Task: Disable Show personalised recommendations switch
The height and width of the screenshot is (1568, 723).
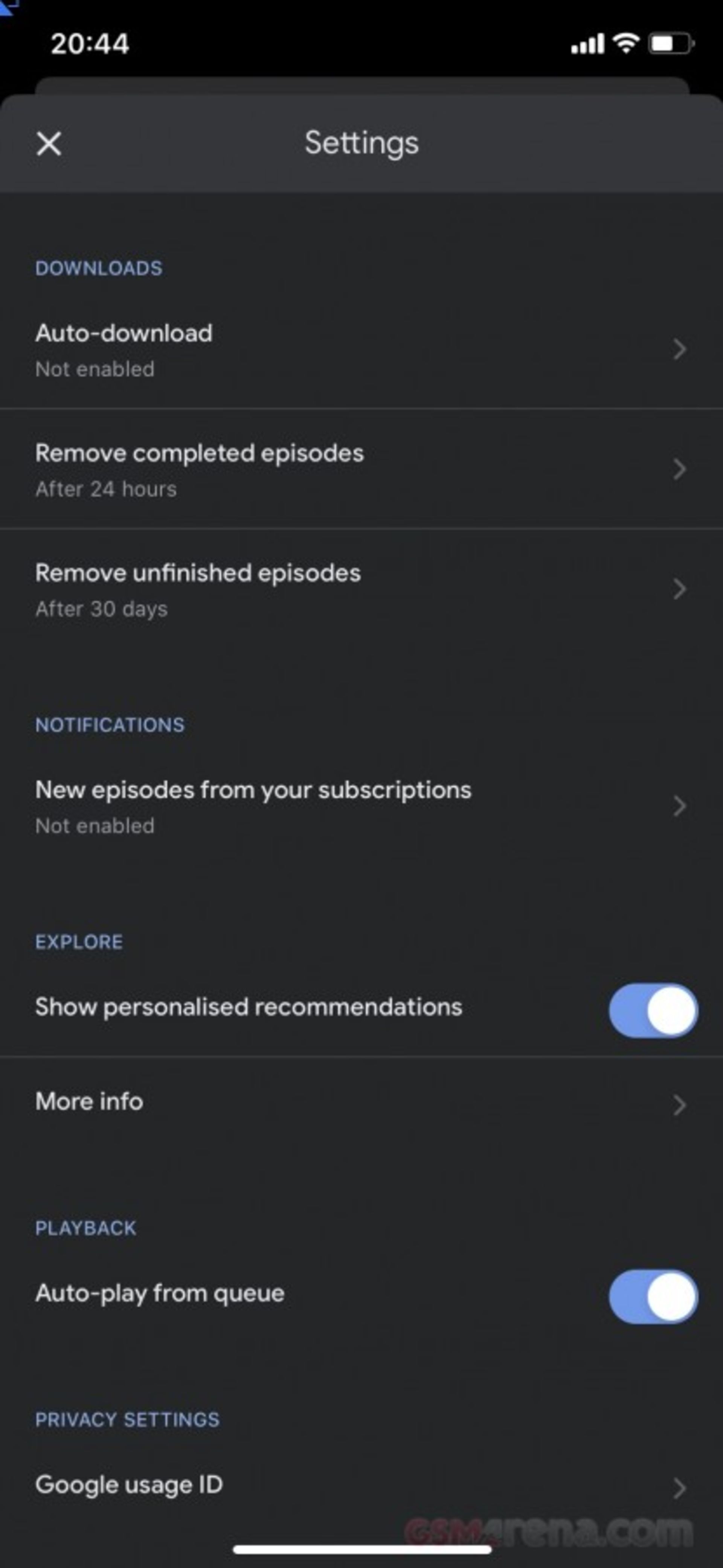Action: (x=653, y=1010)
